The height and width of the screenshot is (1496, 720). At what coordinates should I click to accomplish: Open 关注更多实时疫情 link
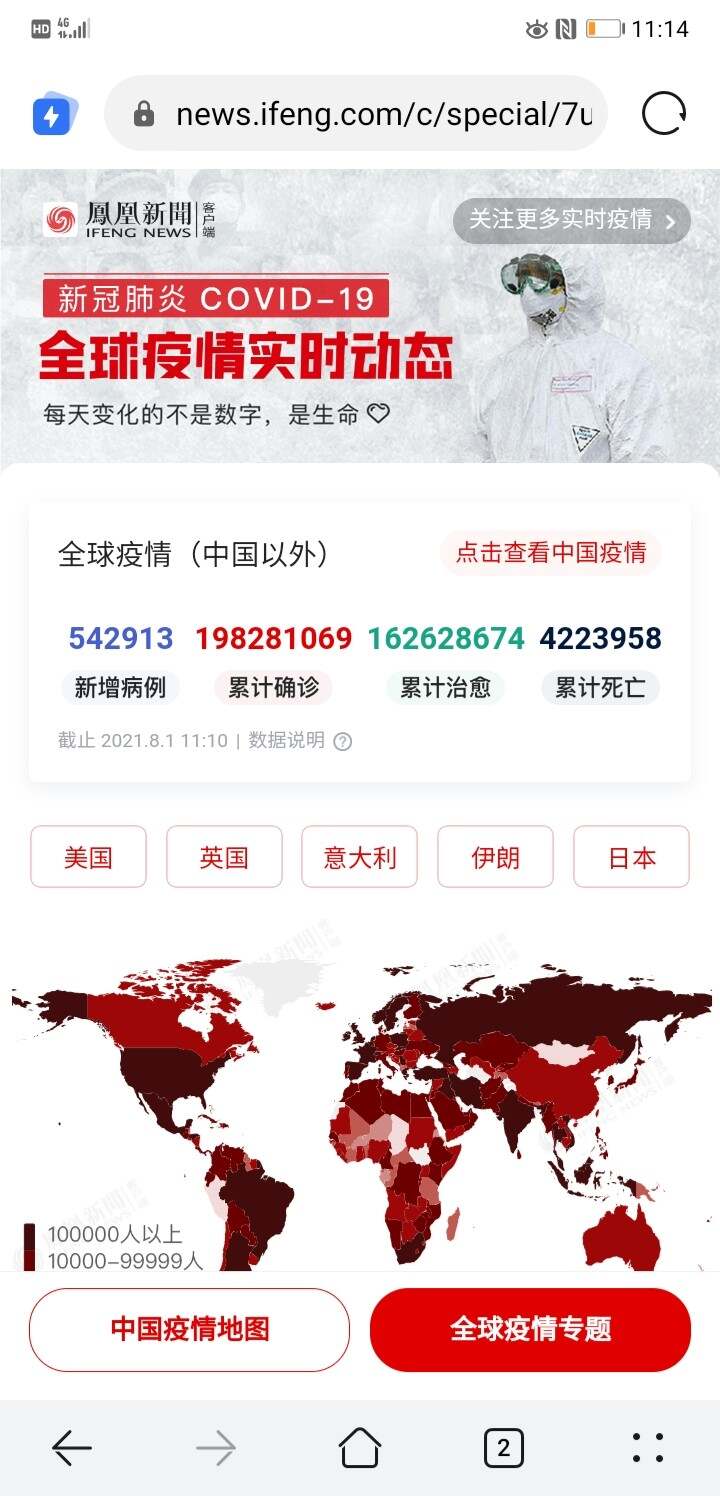[x=572, y=220]
